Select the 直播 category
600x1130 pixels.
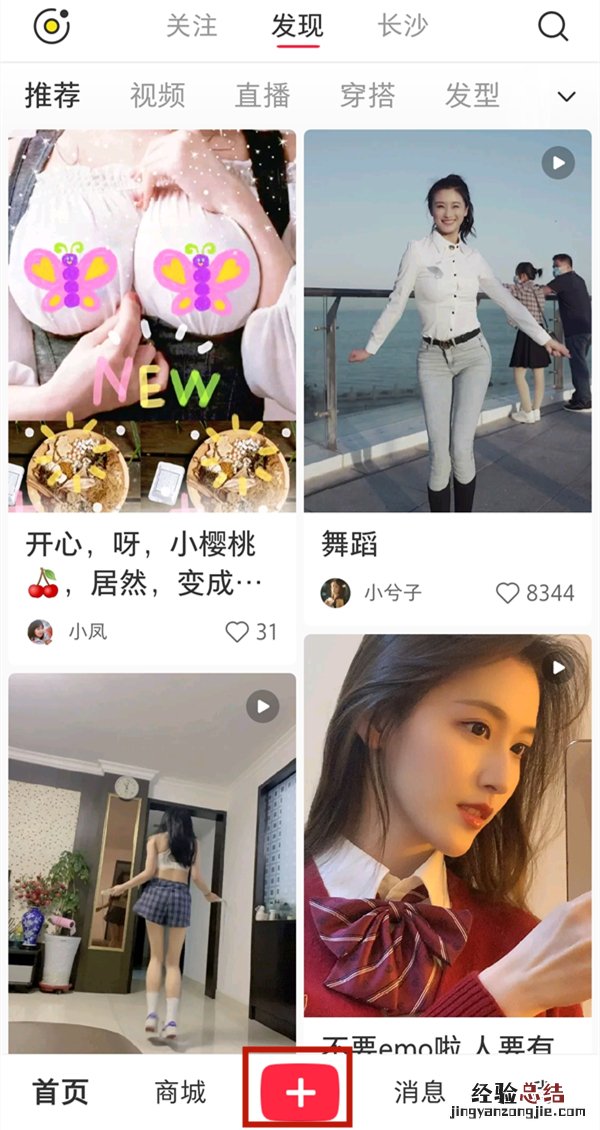[x=262, y=95]
